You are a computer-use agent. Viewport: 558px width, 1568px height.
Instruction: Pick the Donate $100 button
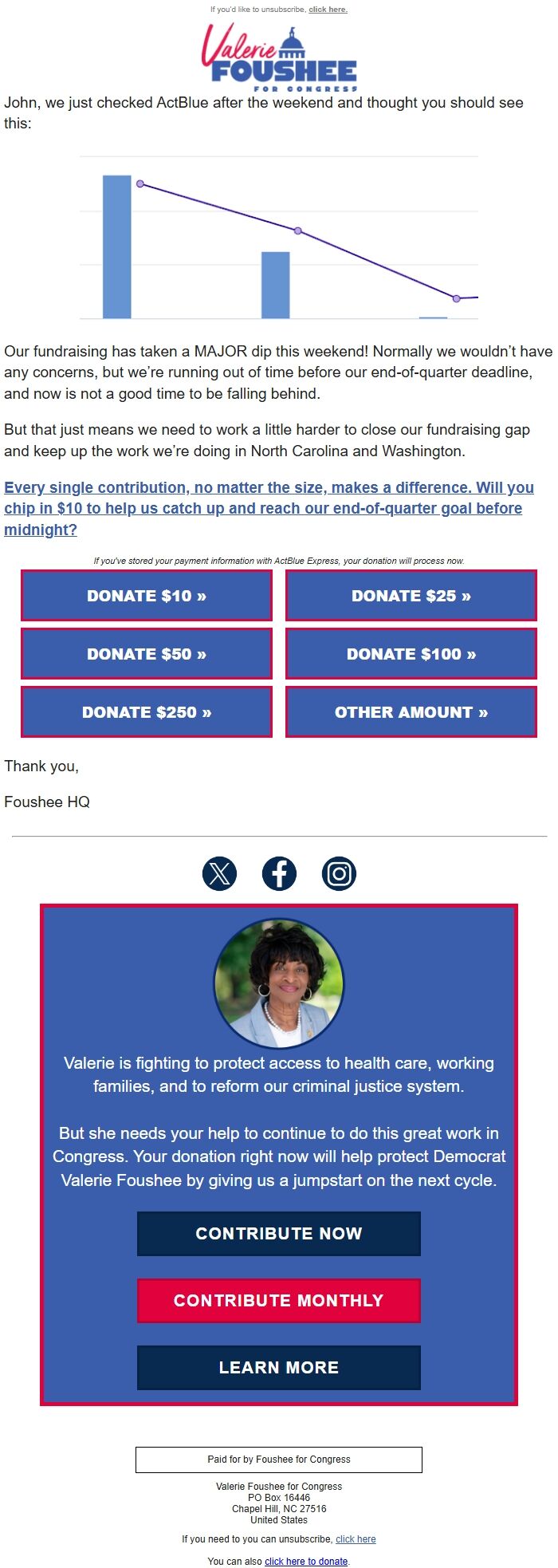[411, 654]
